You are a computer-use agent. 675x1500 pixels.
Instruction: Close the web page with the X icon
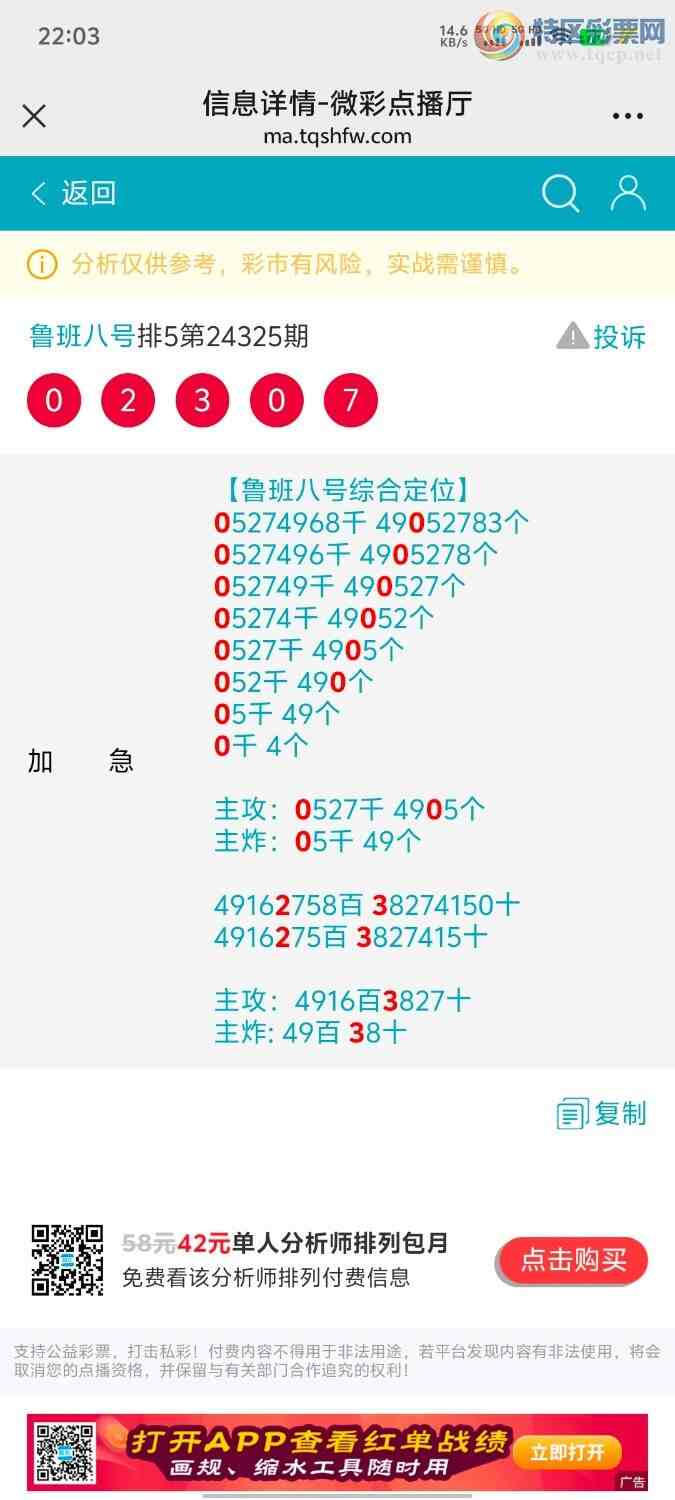[x=34, y=116]
